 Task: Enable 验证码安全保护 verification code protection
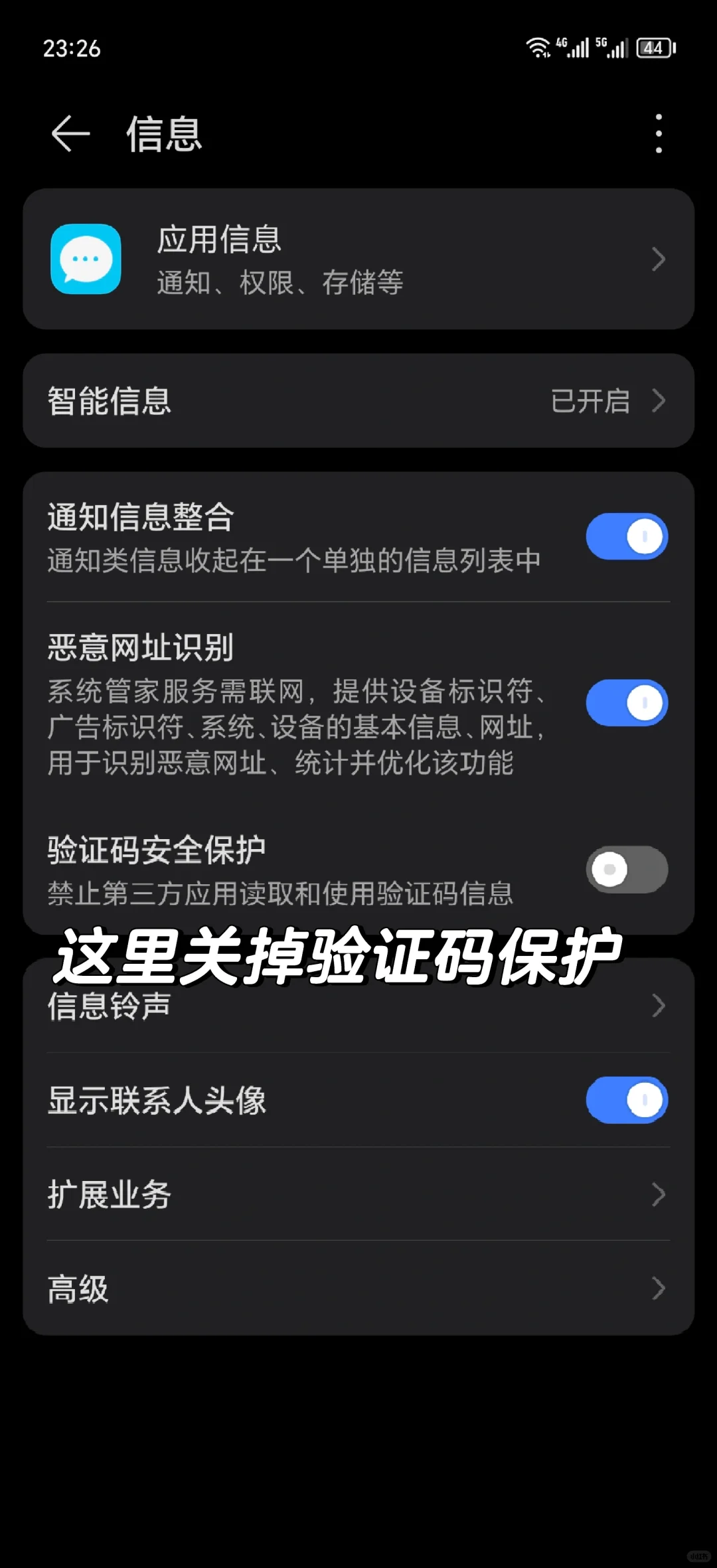click(626, 870)
